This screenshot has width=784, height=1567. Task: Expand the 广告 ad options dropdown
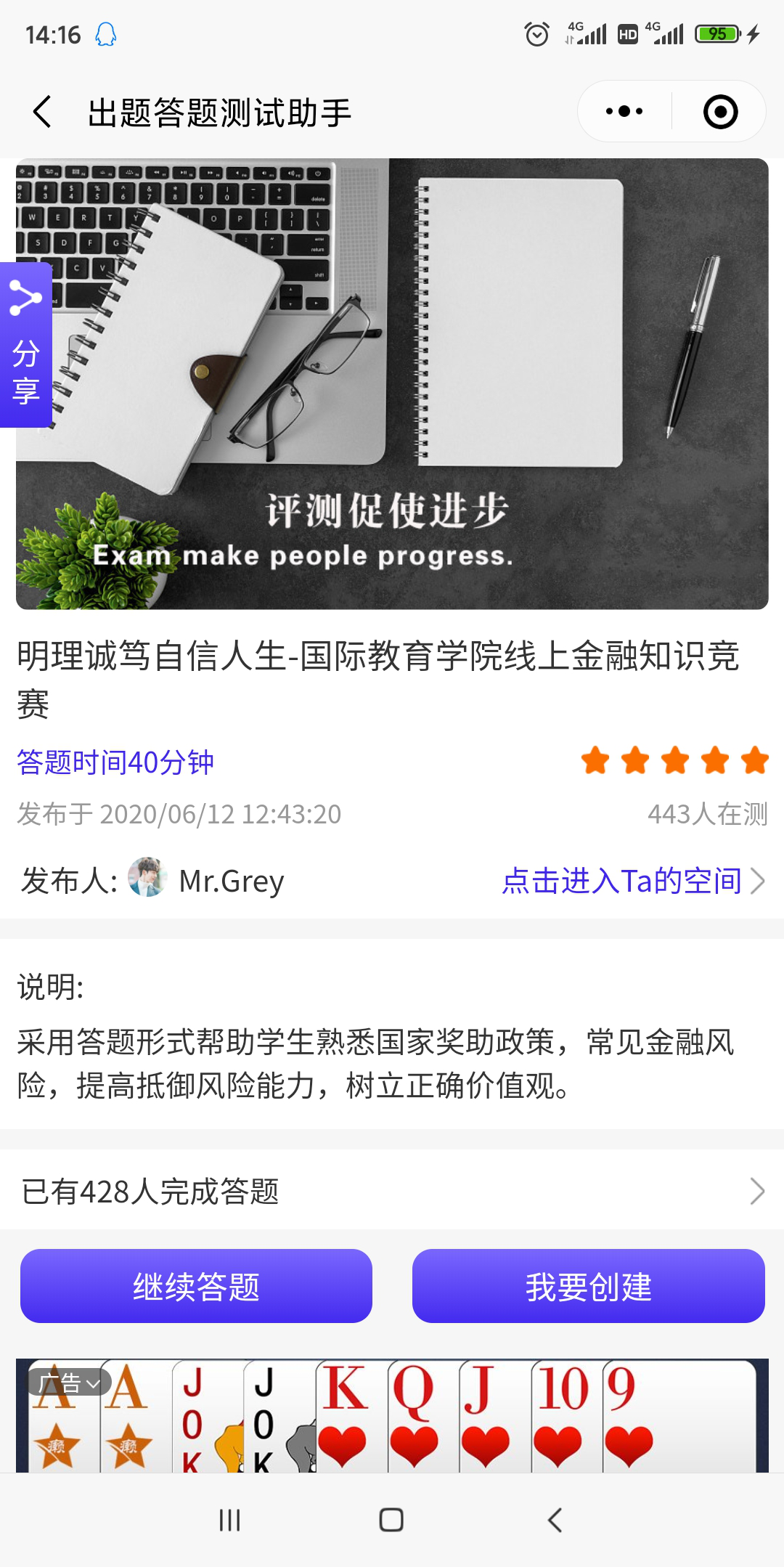click(x=70, y=1383)
